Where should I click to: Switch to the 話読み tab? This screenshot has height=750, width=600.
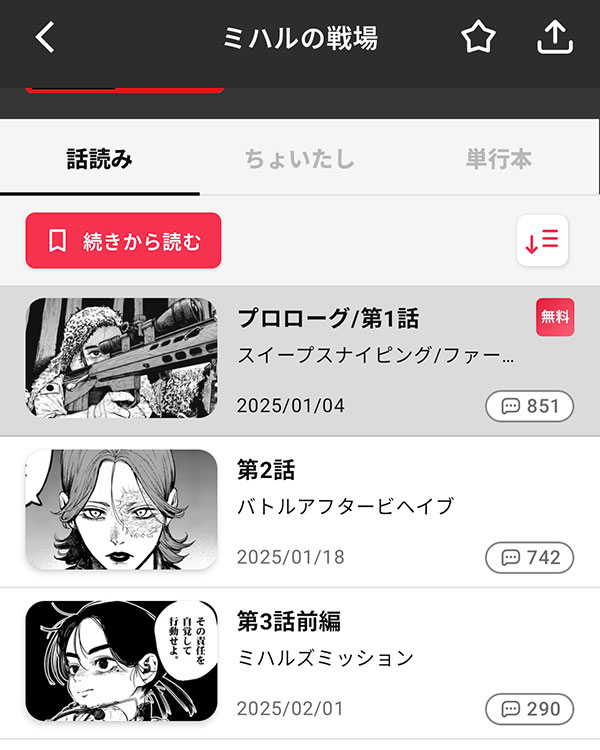(99, 159)
